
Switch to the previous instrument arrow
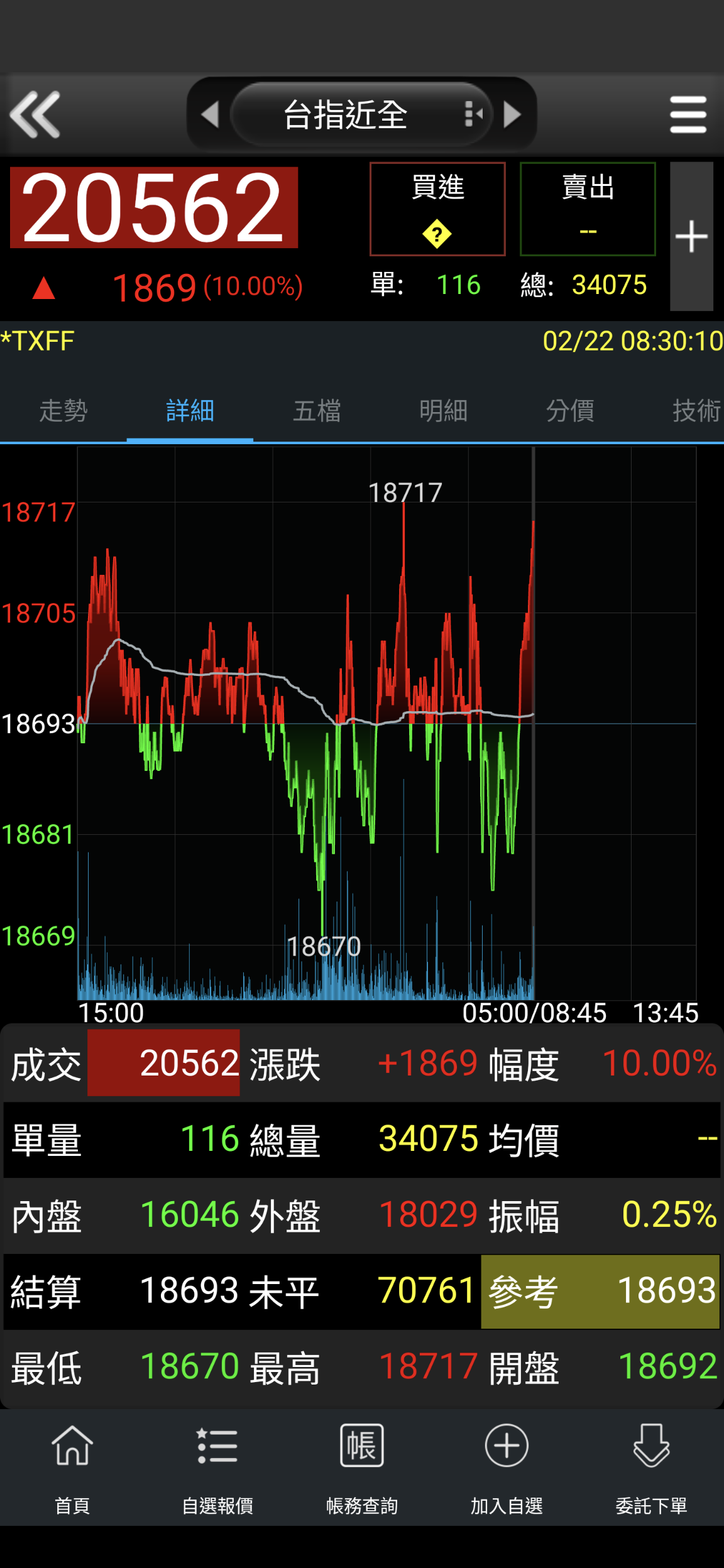tap(210, 114)
